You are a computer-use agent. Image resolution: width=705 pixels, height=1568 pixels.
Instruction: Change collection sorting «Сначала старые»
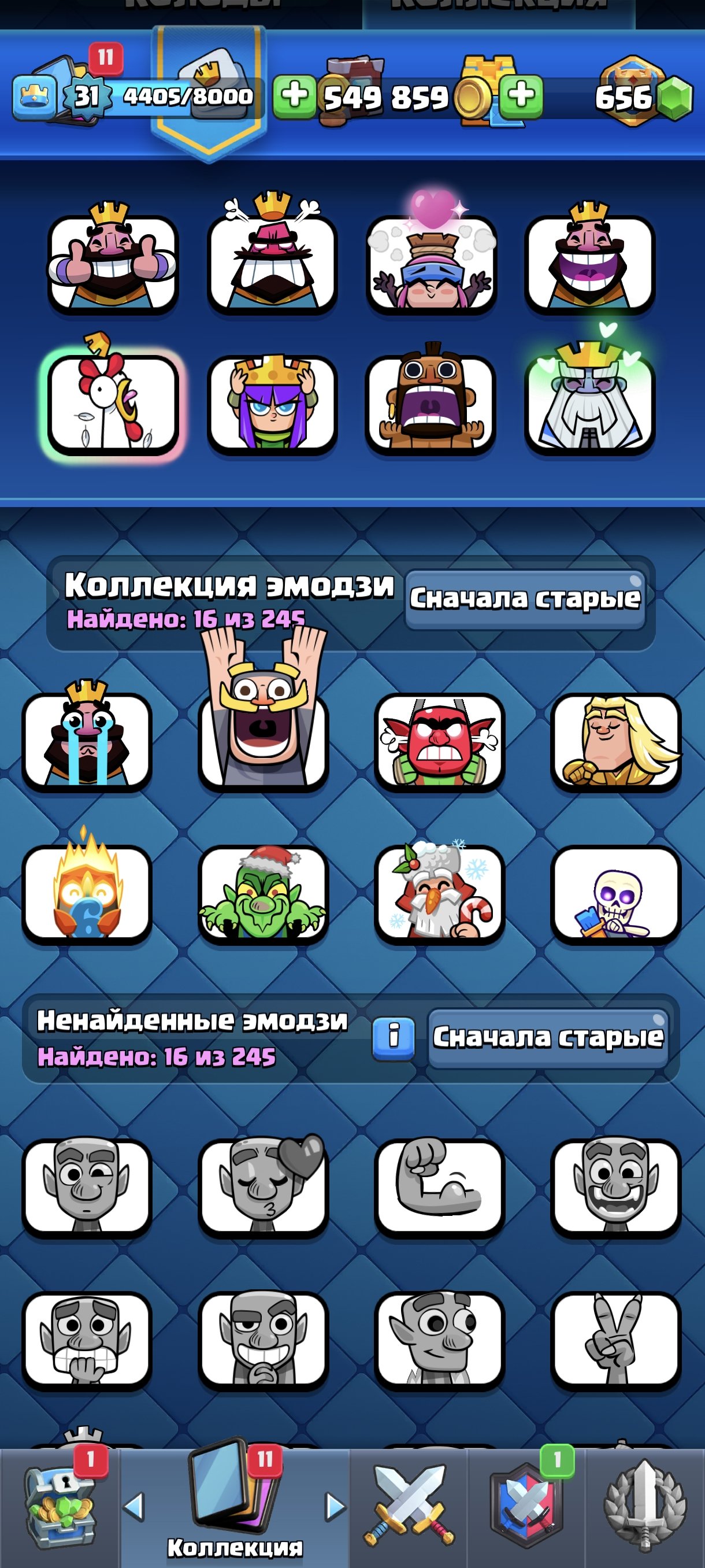[x=525, y=598]
